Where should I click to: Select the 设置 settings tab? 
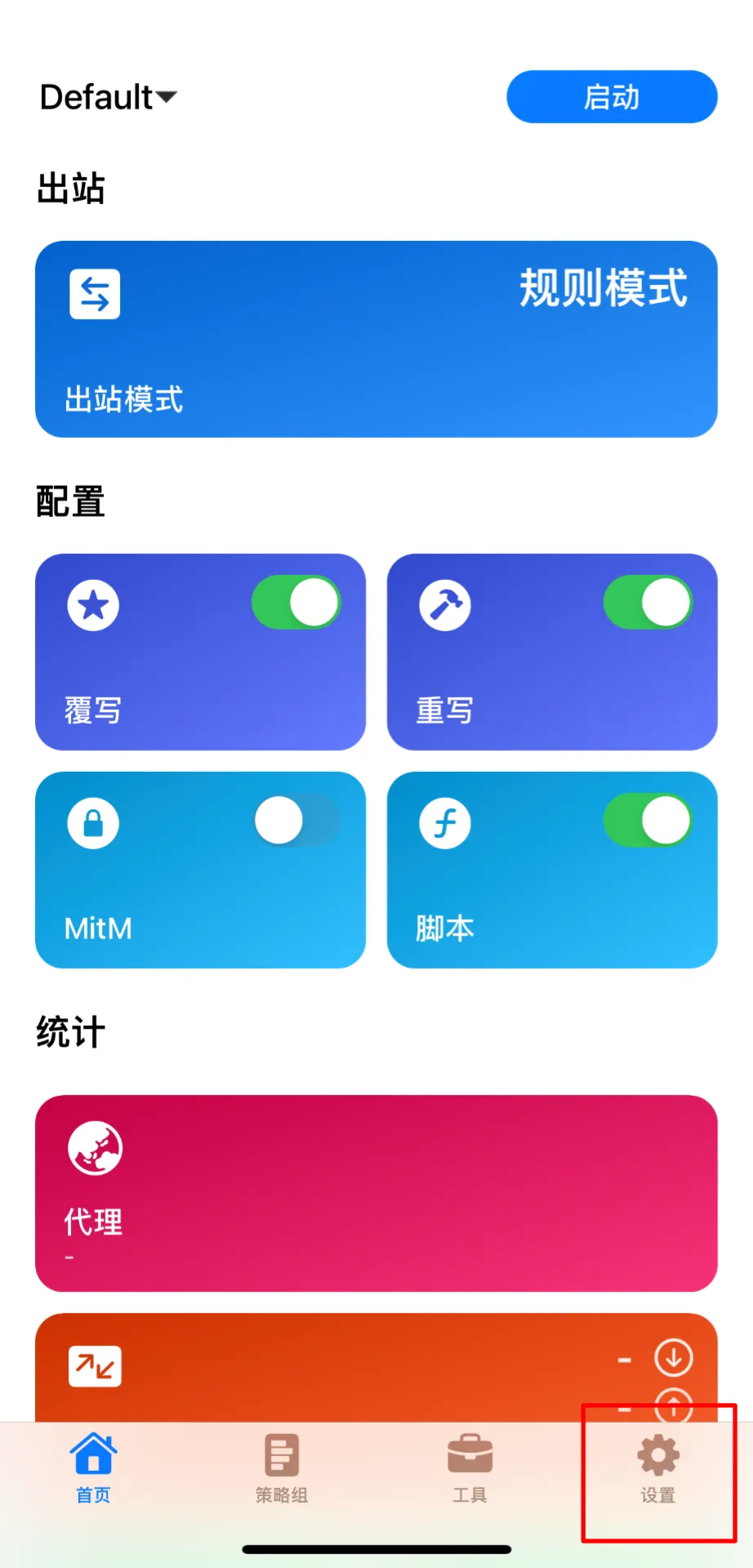pos(658,1468)
